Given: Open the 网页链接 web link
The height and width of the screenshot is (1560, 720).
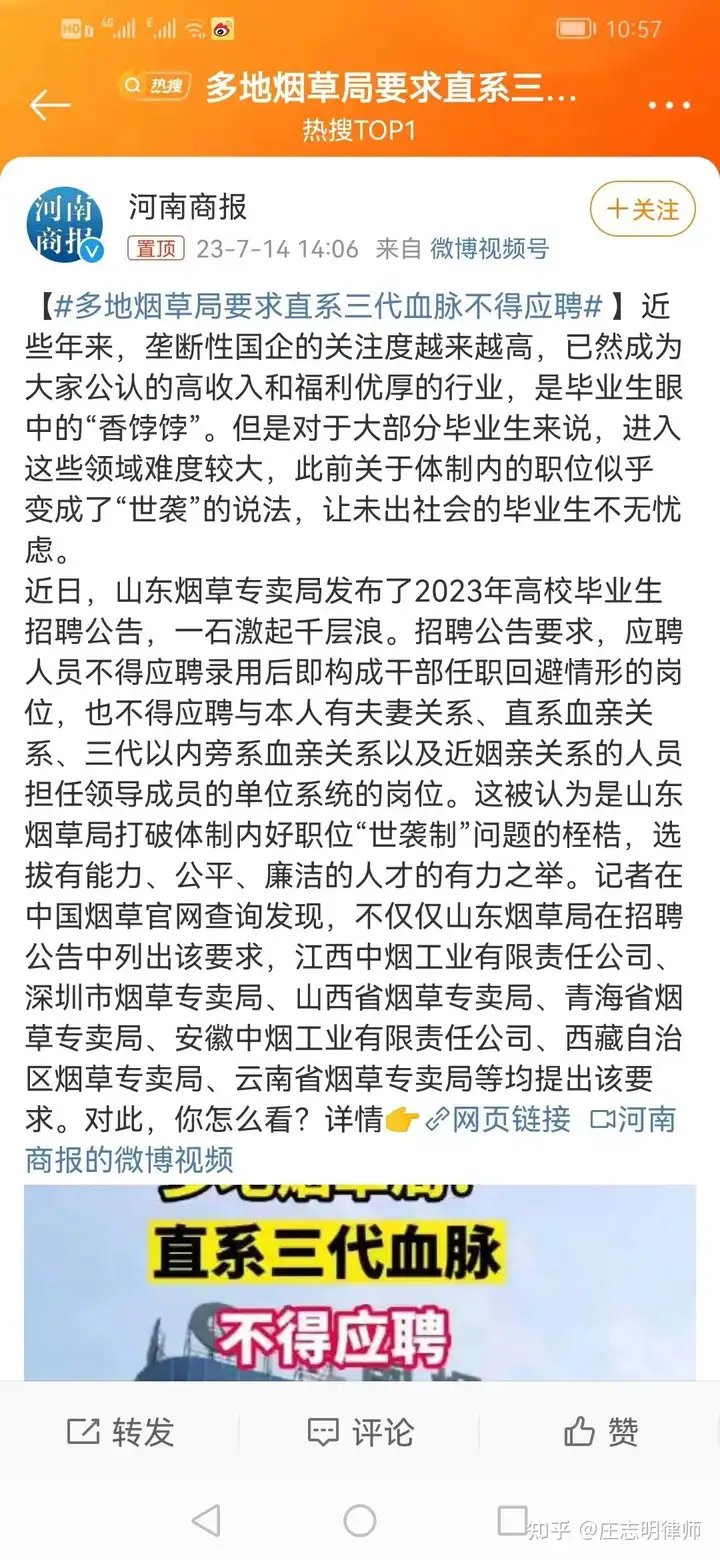Looking at the screenshot, I should tap(497, 1118).
